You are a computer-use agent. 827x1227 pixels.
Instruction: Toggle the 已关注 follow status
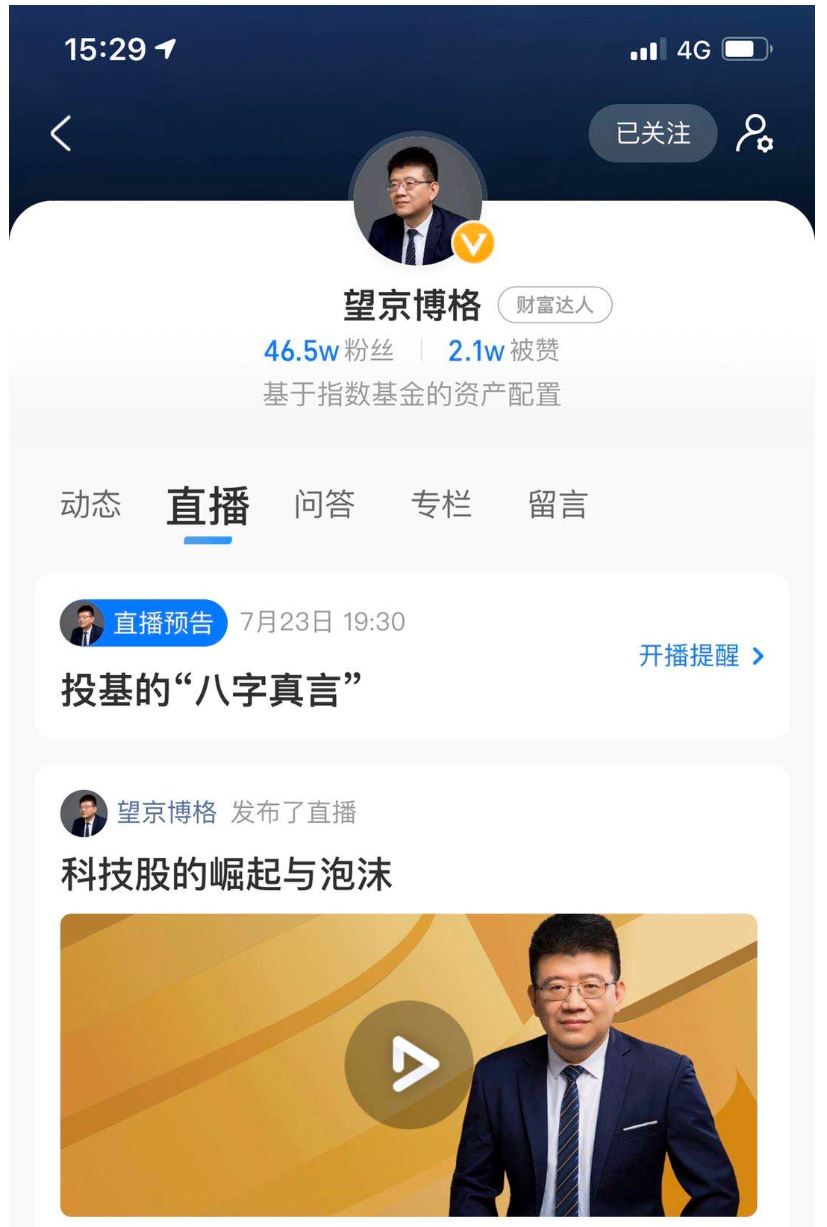point(654,133)
